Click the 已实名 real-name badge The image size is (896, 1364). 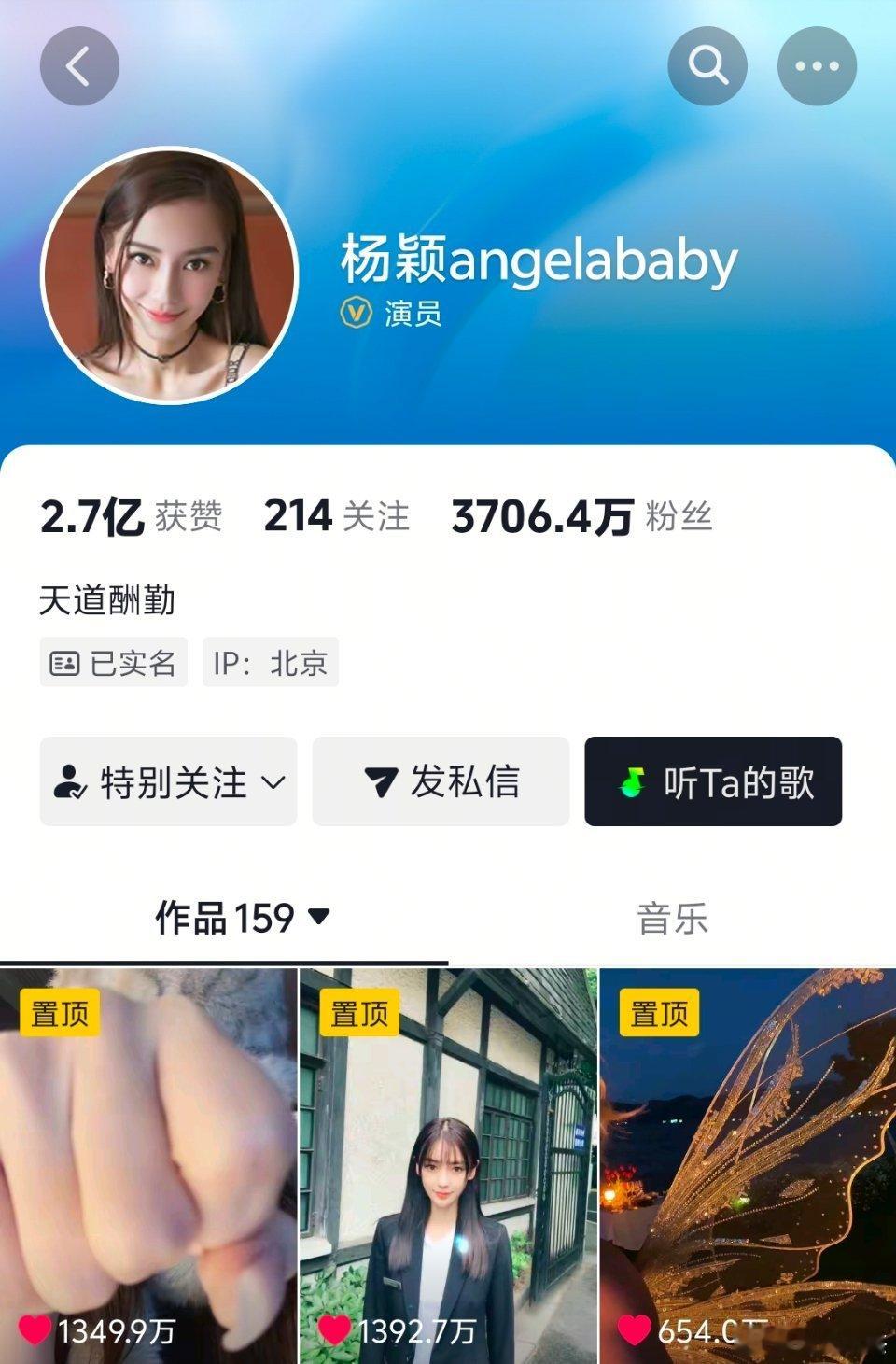(112, 662)
